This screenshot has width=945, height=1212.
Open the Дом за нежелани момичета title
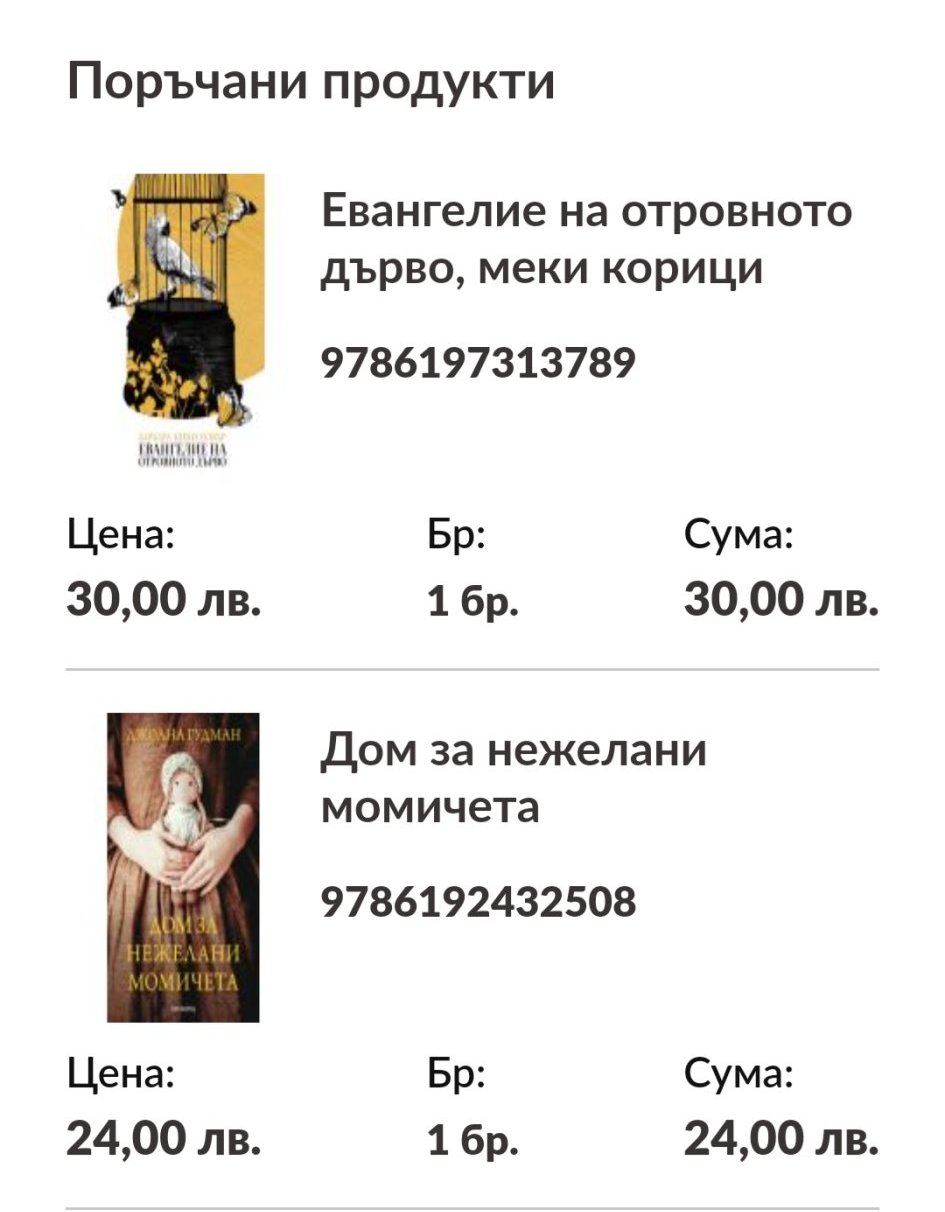click(513, 777)
